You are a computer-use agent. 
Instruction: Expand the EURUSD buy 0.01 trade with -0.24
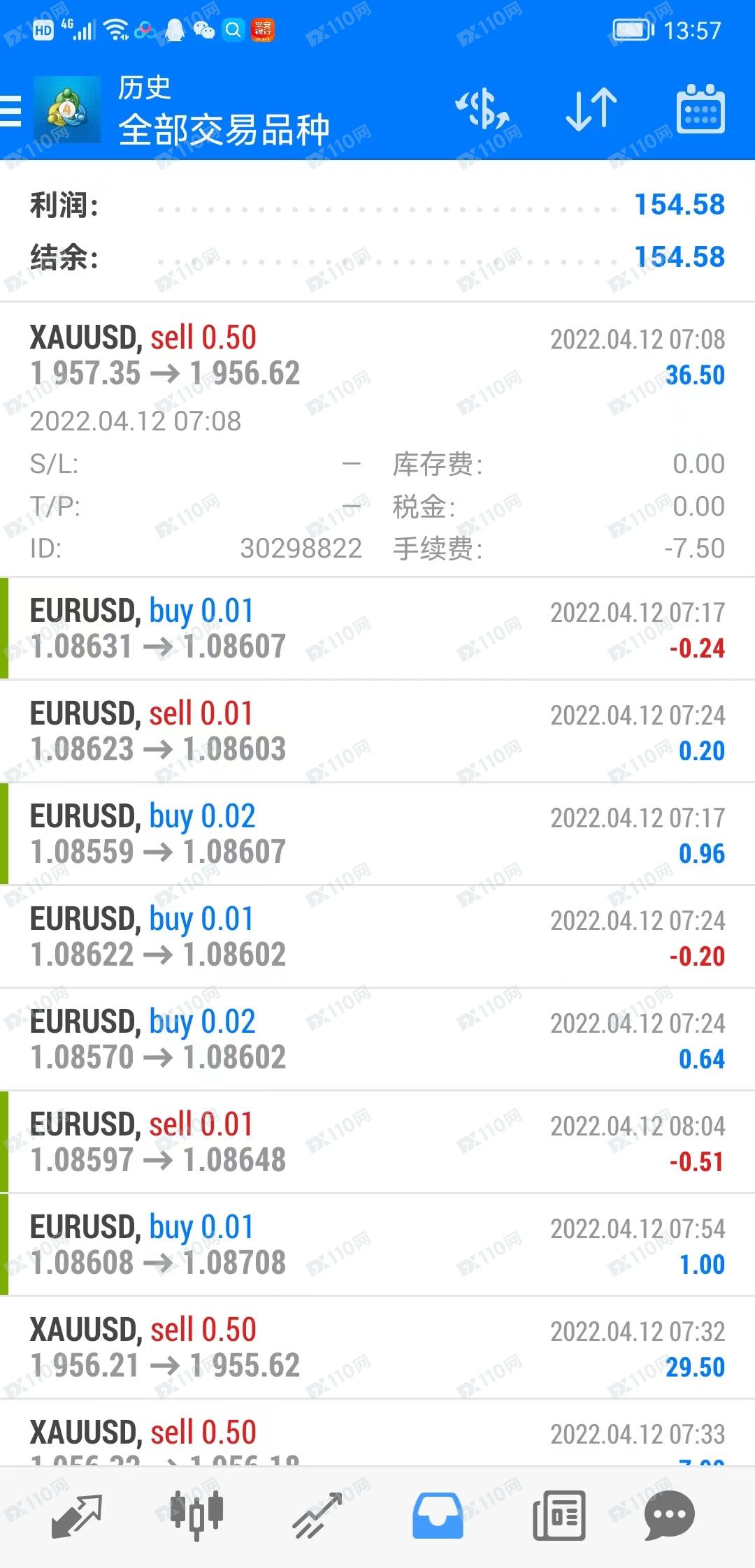click(x=377, y=628)
